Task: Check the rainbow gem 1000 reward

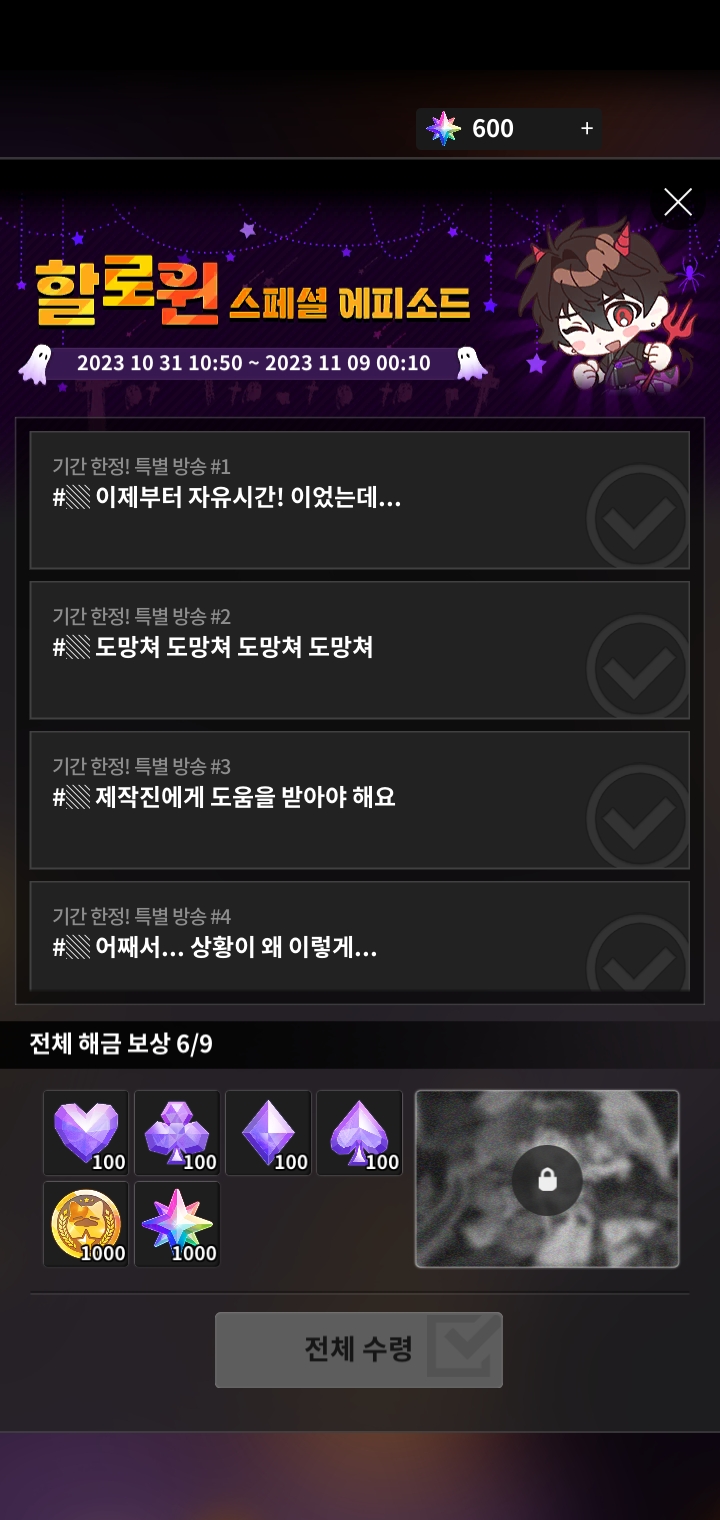Action: coord(177,1224)
